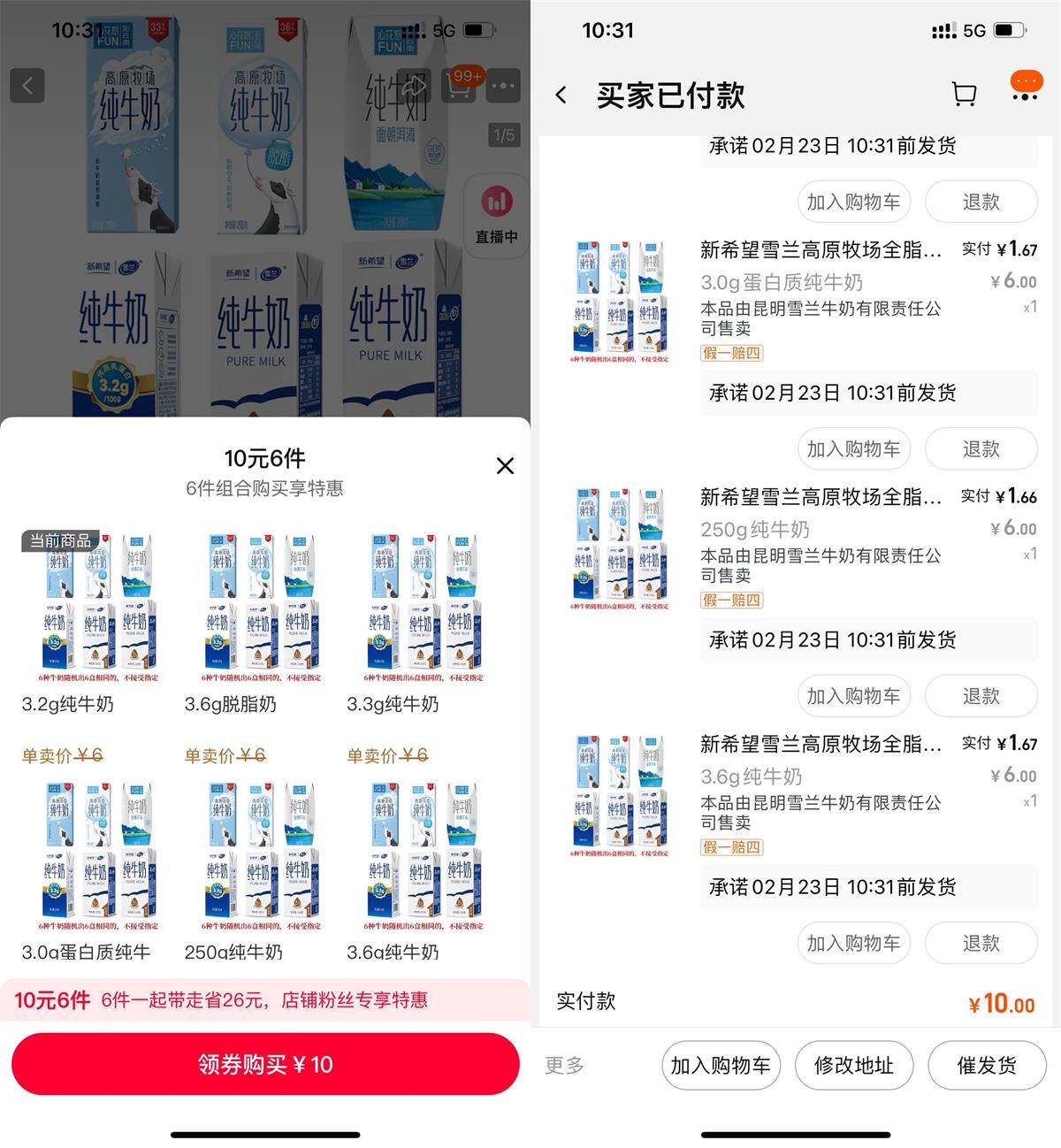This screenshot has width=1061, height=1148.
Task: Tap 催发货 to urge shipment
Action: (x=987, y=1066)
